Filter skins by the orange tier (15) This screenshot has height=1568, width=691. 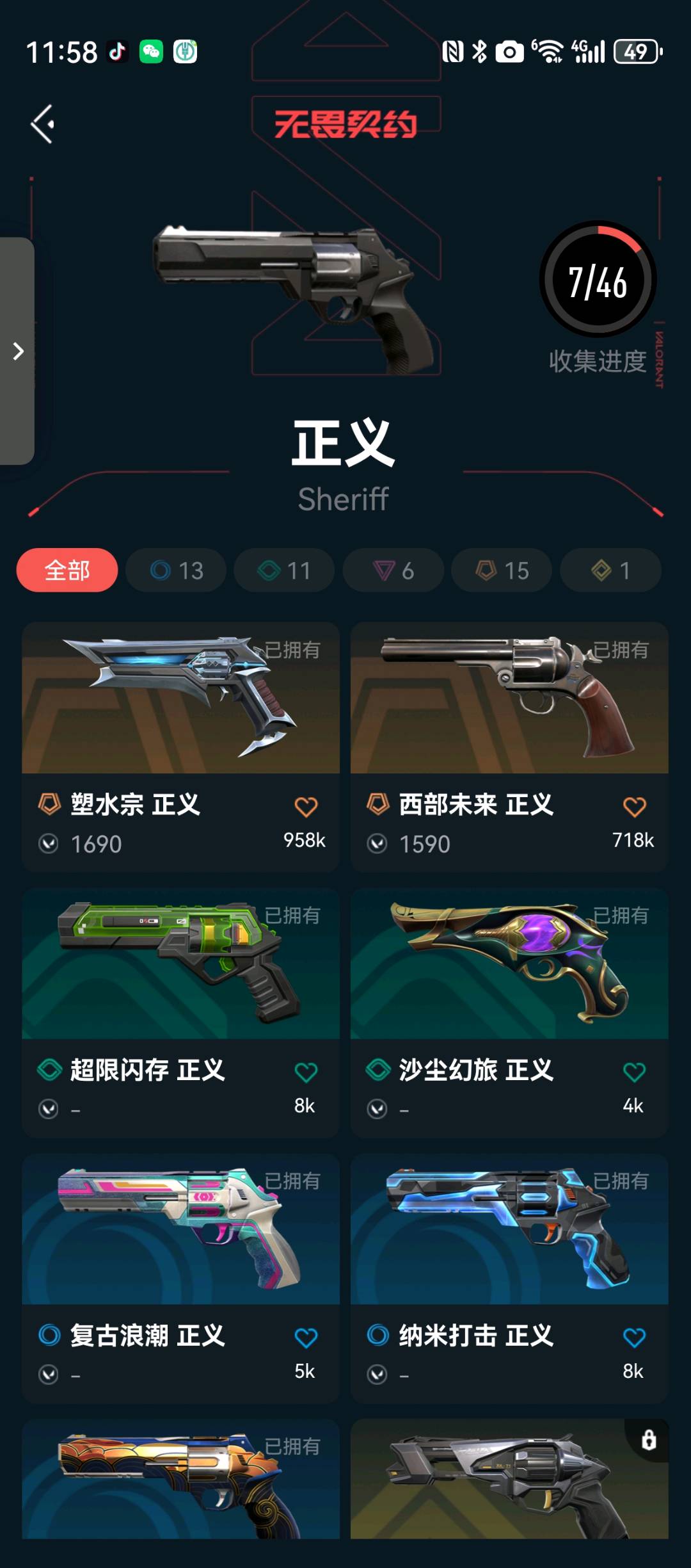(502, 570)
